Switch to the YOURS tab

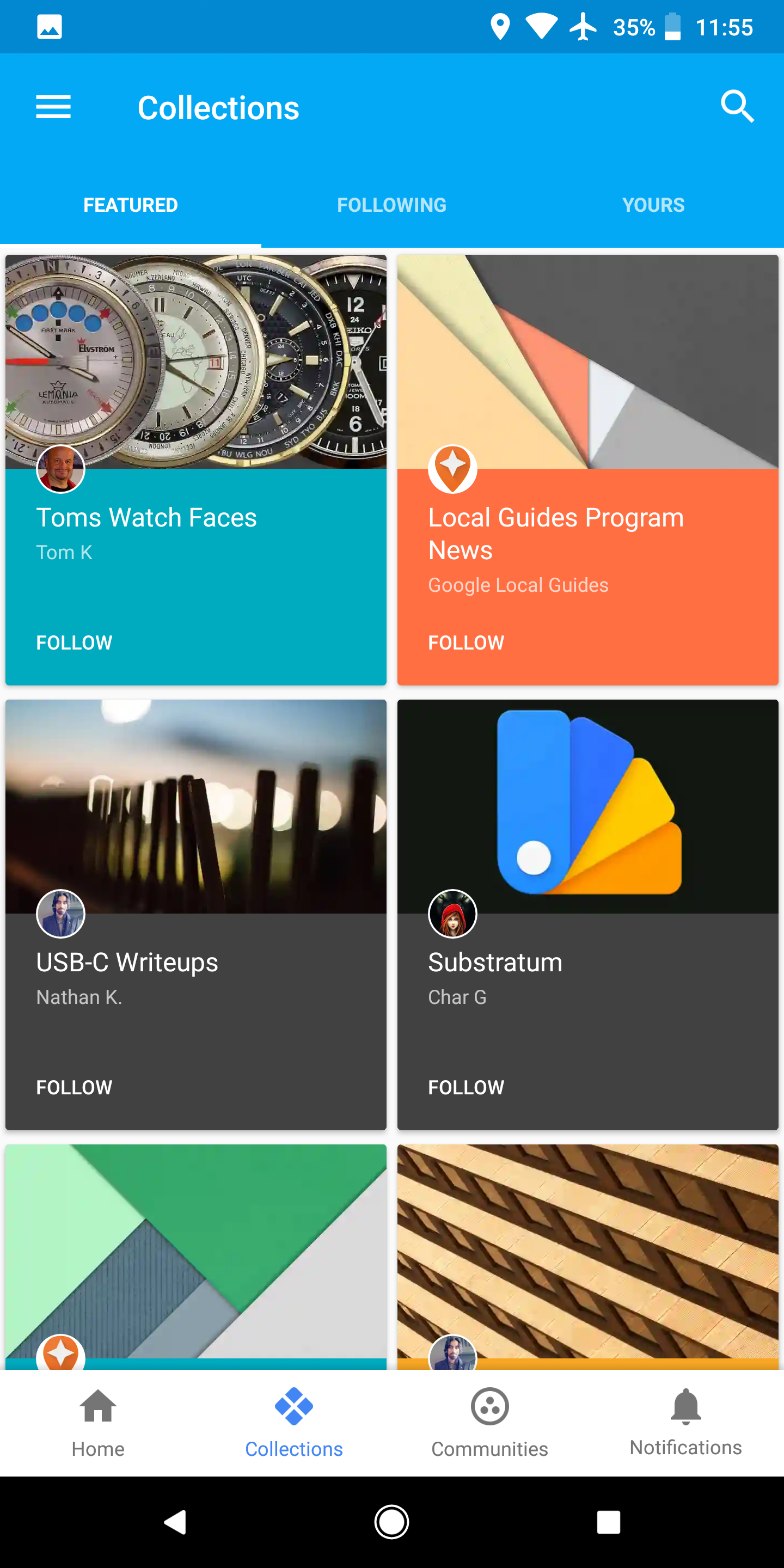(653, 205)
